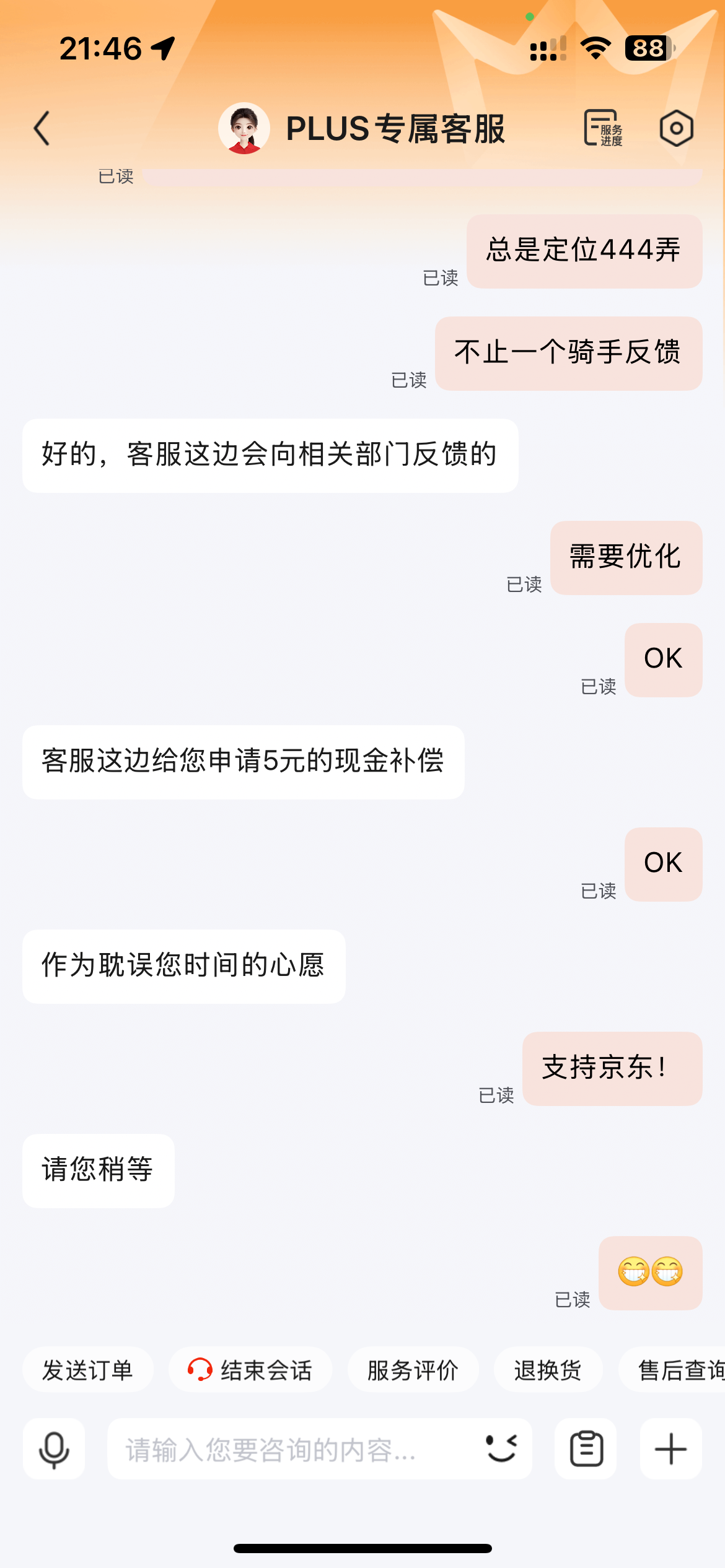The image size is (725, 1568).
Task: Open the emoji picker smiley
Action: (501, 1449)
